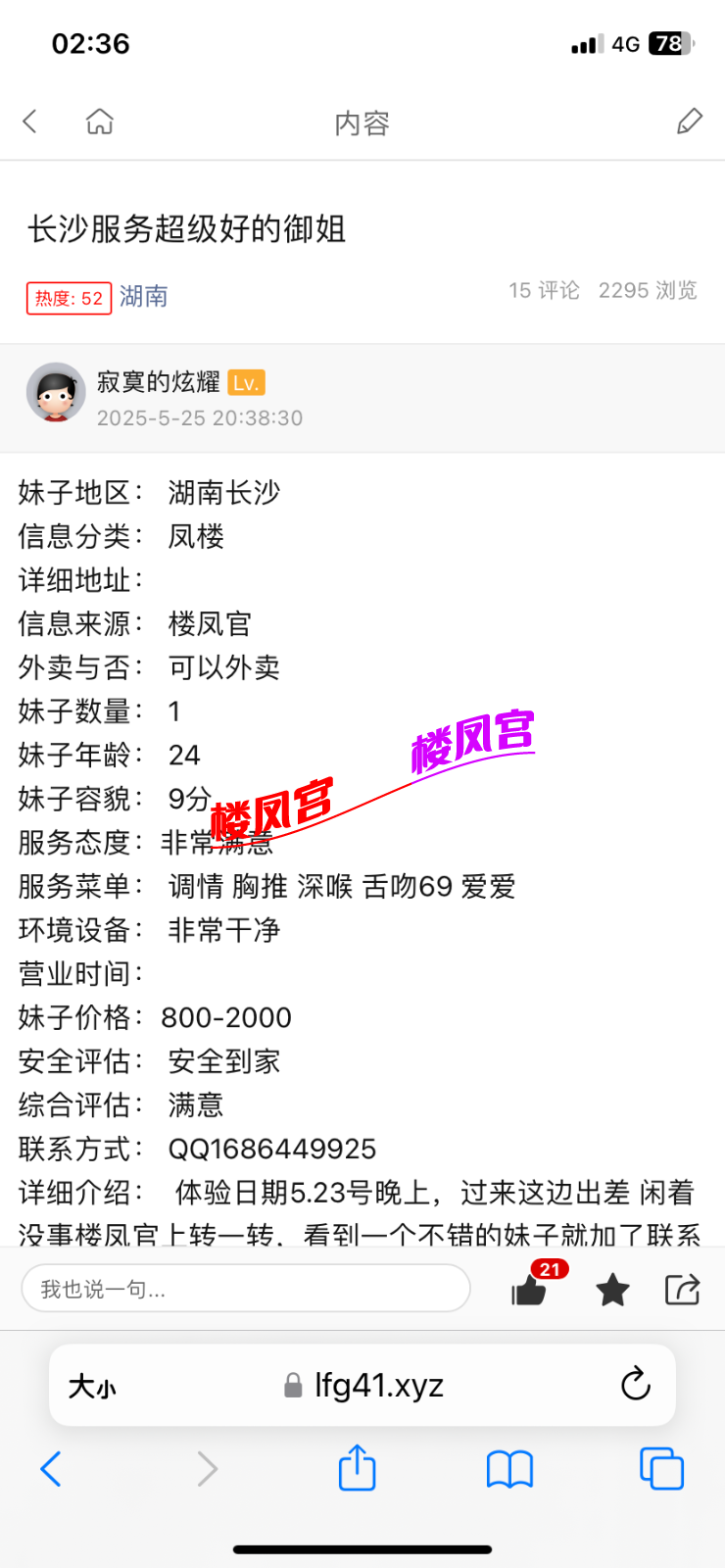
Task: Tap the thumbs-up like icon
Action: [x=529, y=1292]
